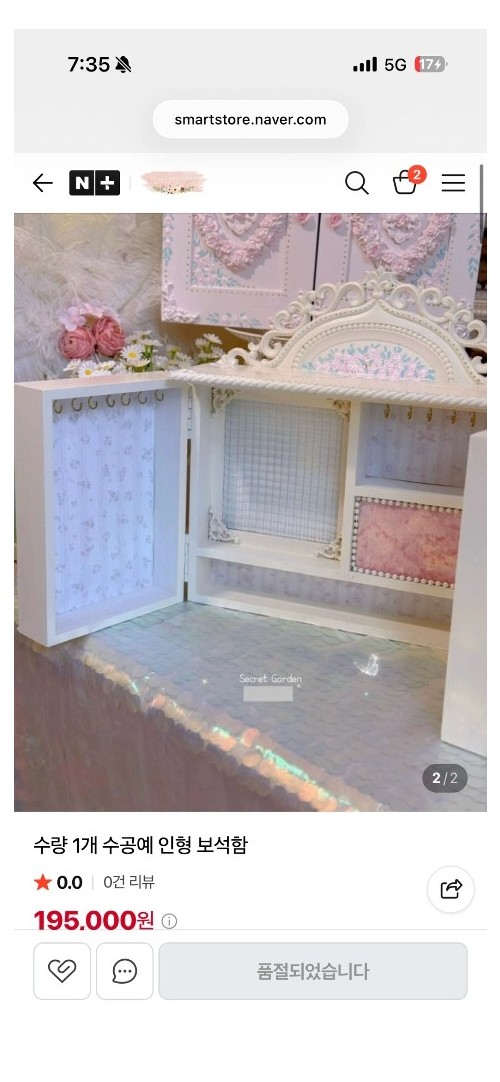Tap the smartstore.naver.com address bar
This screenshot has width=500, height=1082.
[250, 119]
